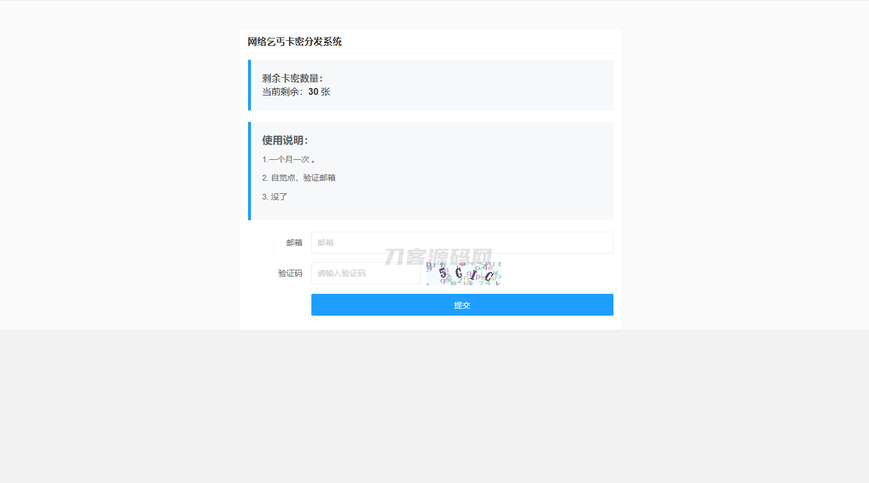The height and width of the screenshot is (483, 869).
Task: Tap the 验证码 captcha input field
Action: click(x=366, y=273)
